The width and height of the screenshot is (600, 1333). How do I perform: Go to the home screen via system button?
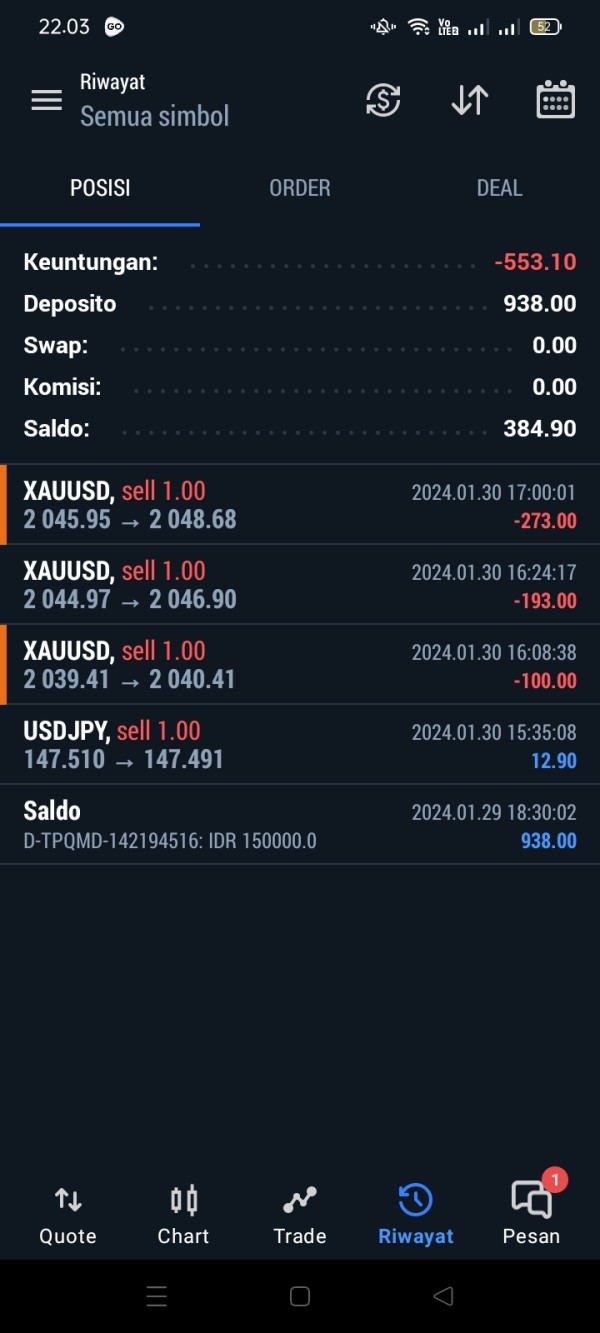(x=300, y=1296)
